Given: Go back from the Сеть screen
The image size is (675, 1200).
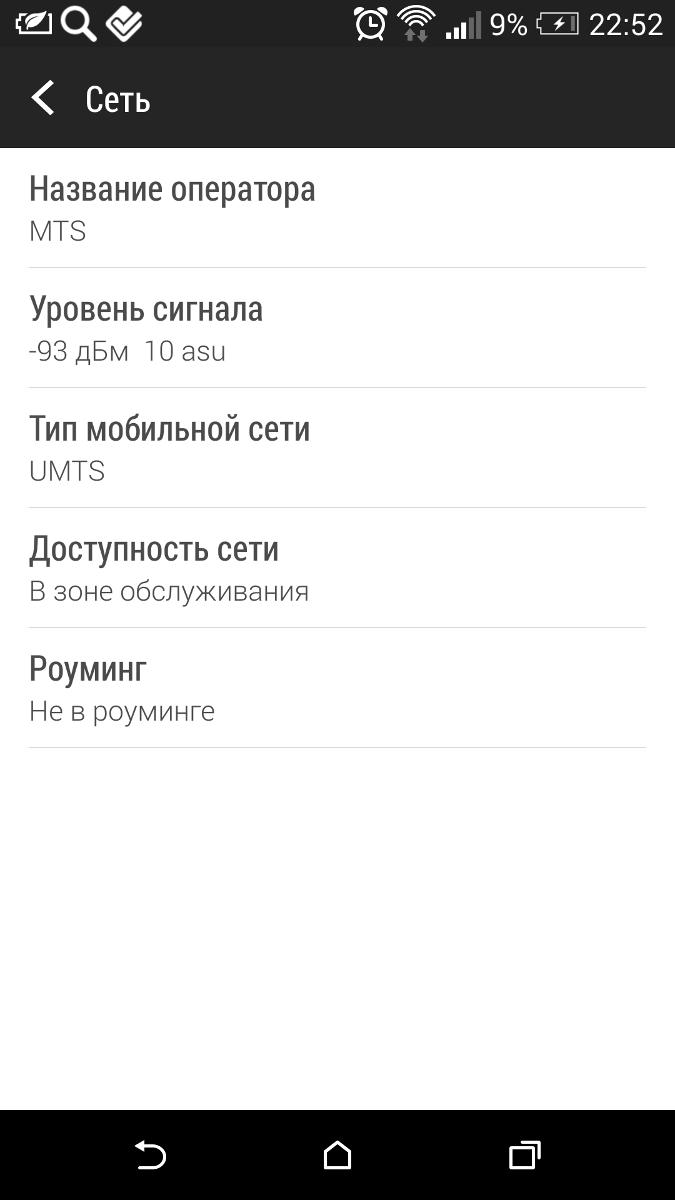Looking at the screenshot, I should click(42, 99).
